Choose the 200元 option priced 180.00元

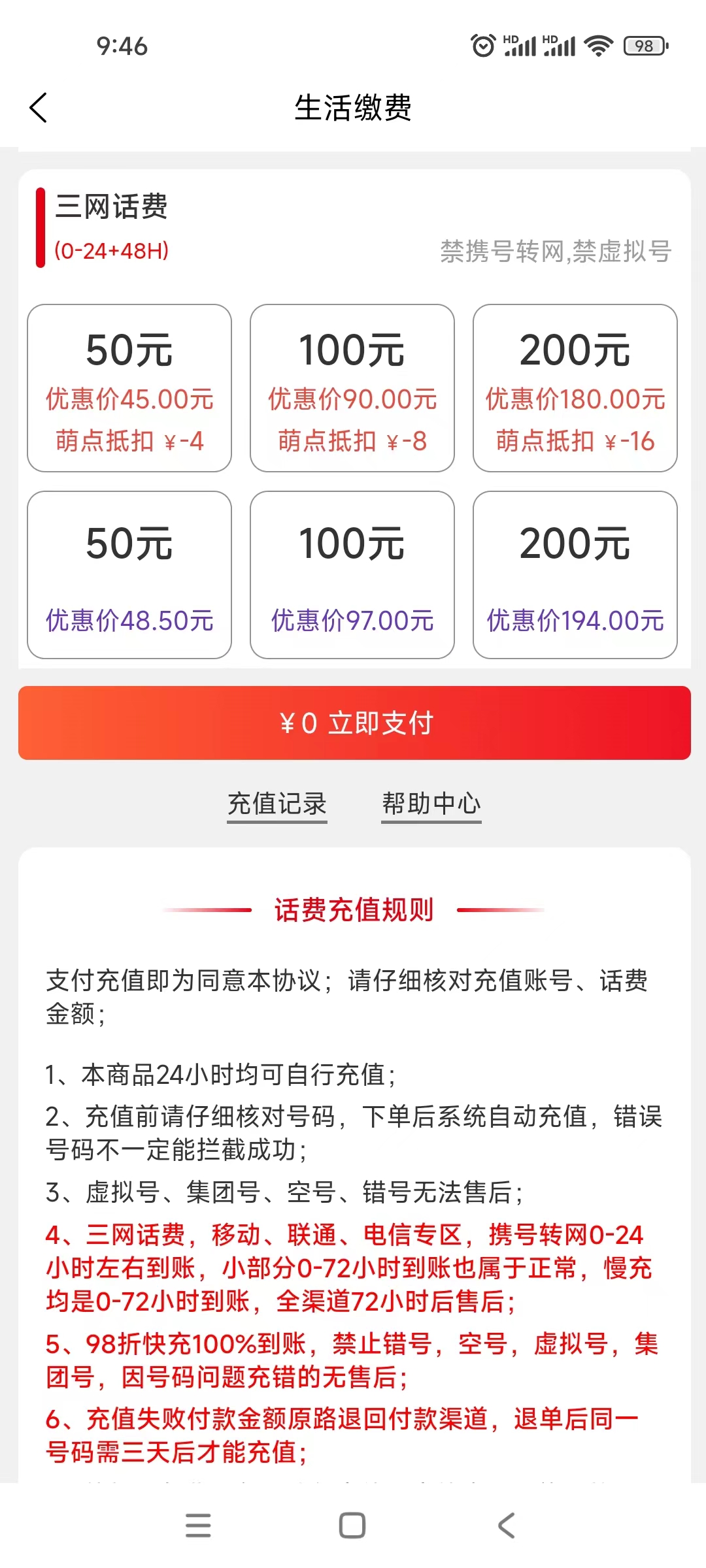(x=575, y=388)
